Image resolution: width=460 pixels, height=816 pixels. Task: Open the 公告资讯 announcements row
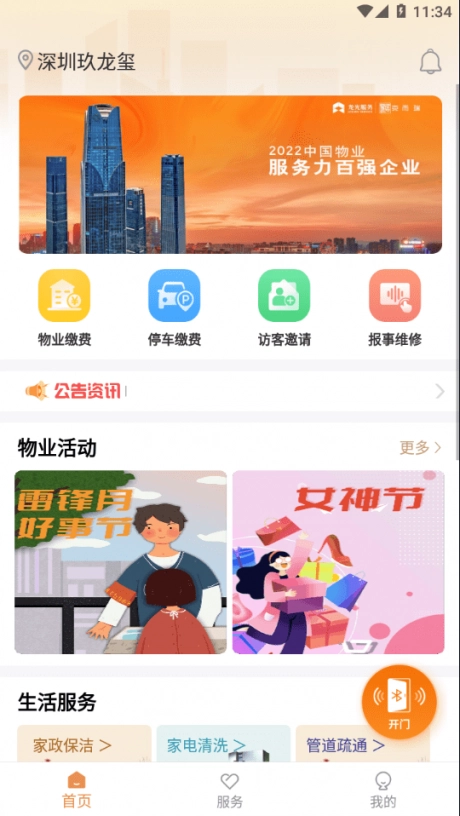point(230,391)
